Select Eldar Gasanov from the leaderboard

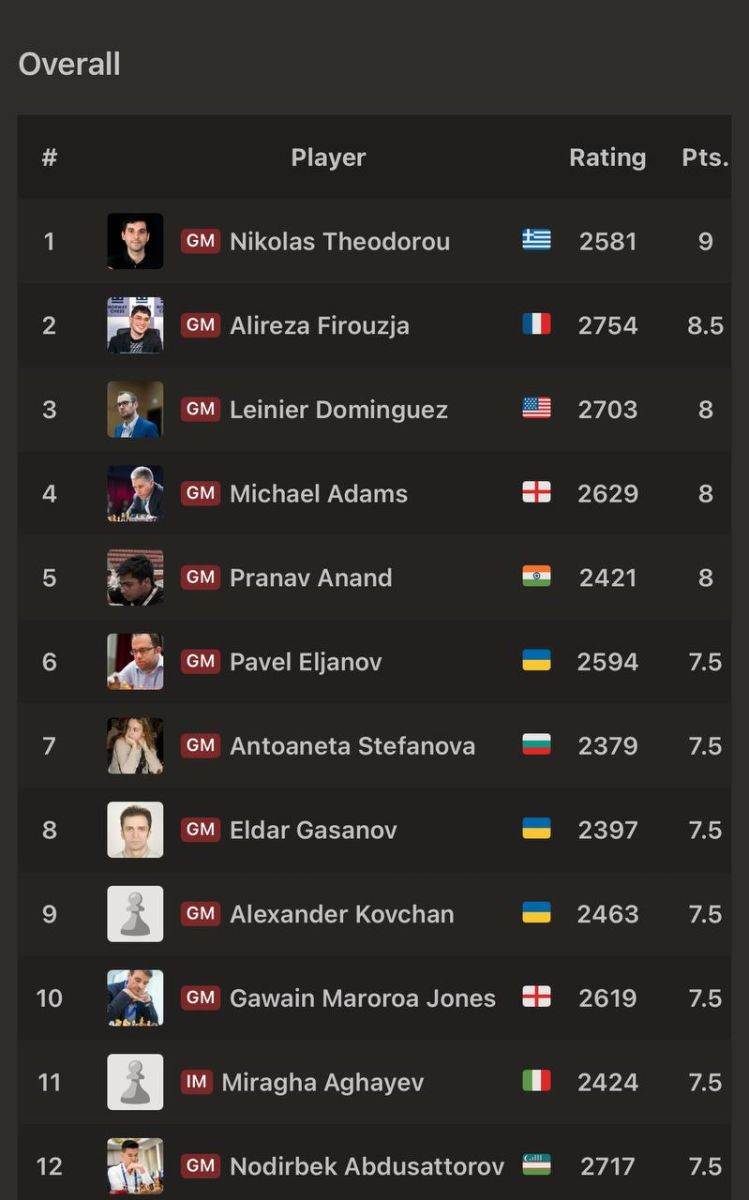pos(313,829)
